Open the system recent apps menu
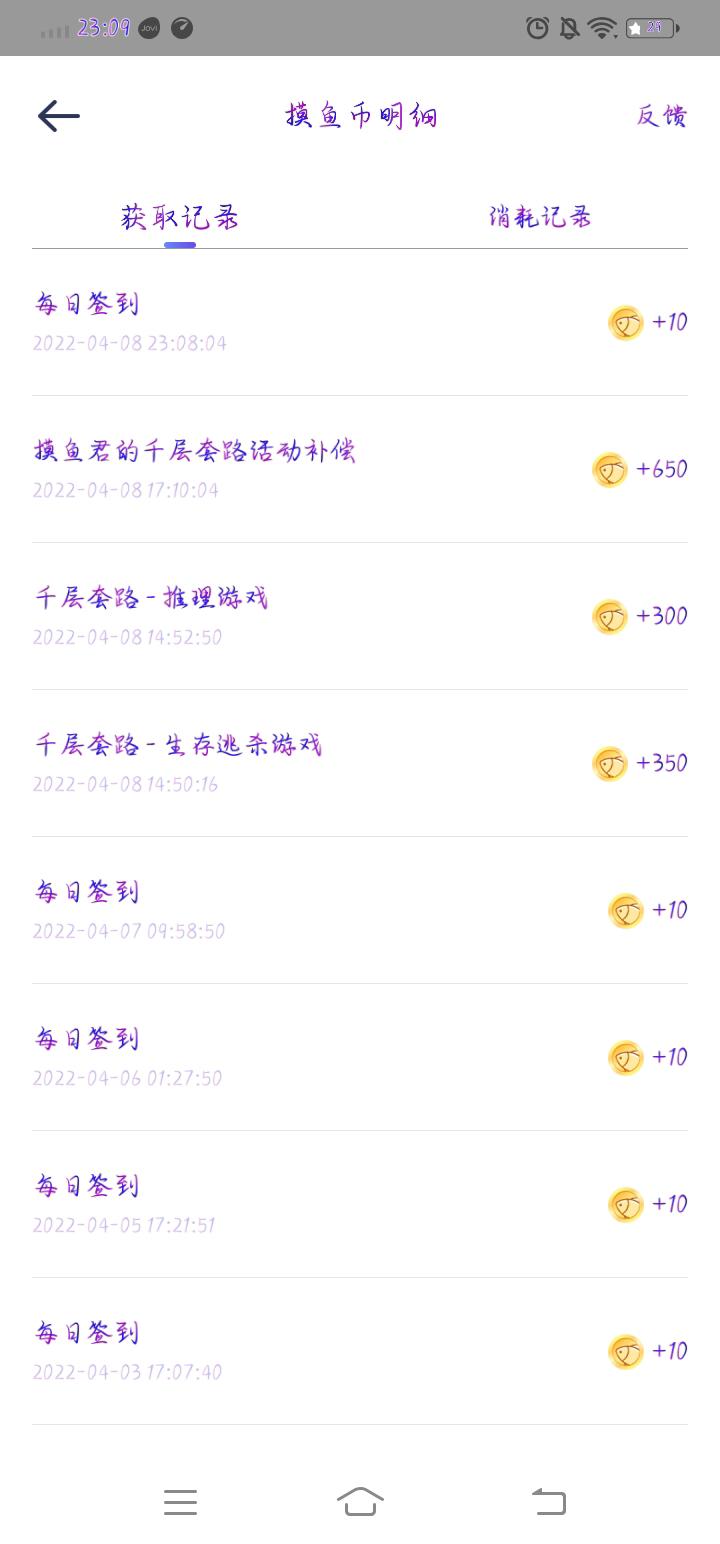 click(180, 1502)
